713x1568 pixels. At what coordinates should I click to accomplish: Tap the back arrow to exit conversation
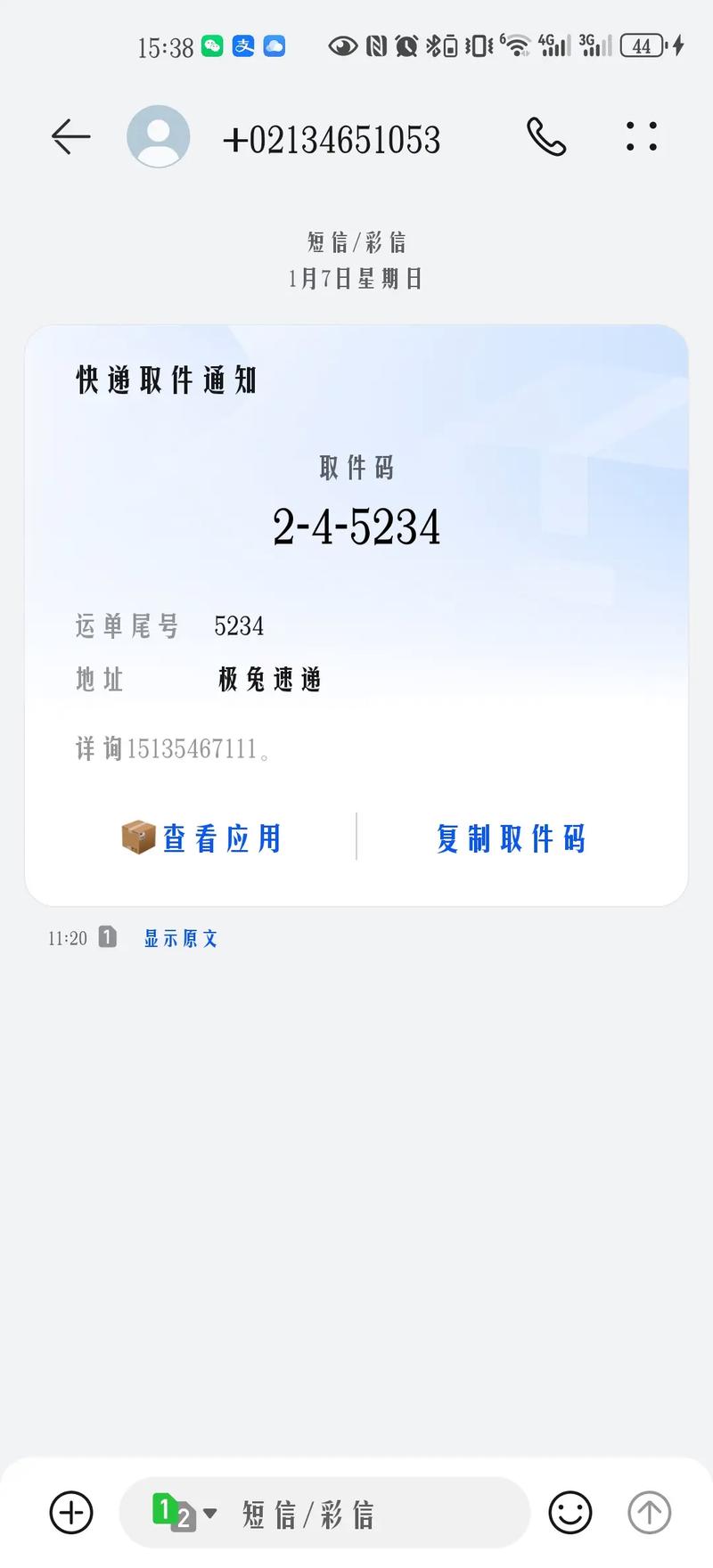[70, 136]
